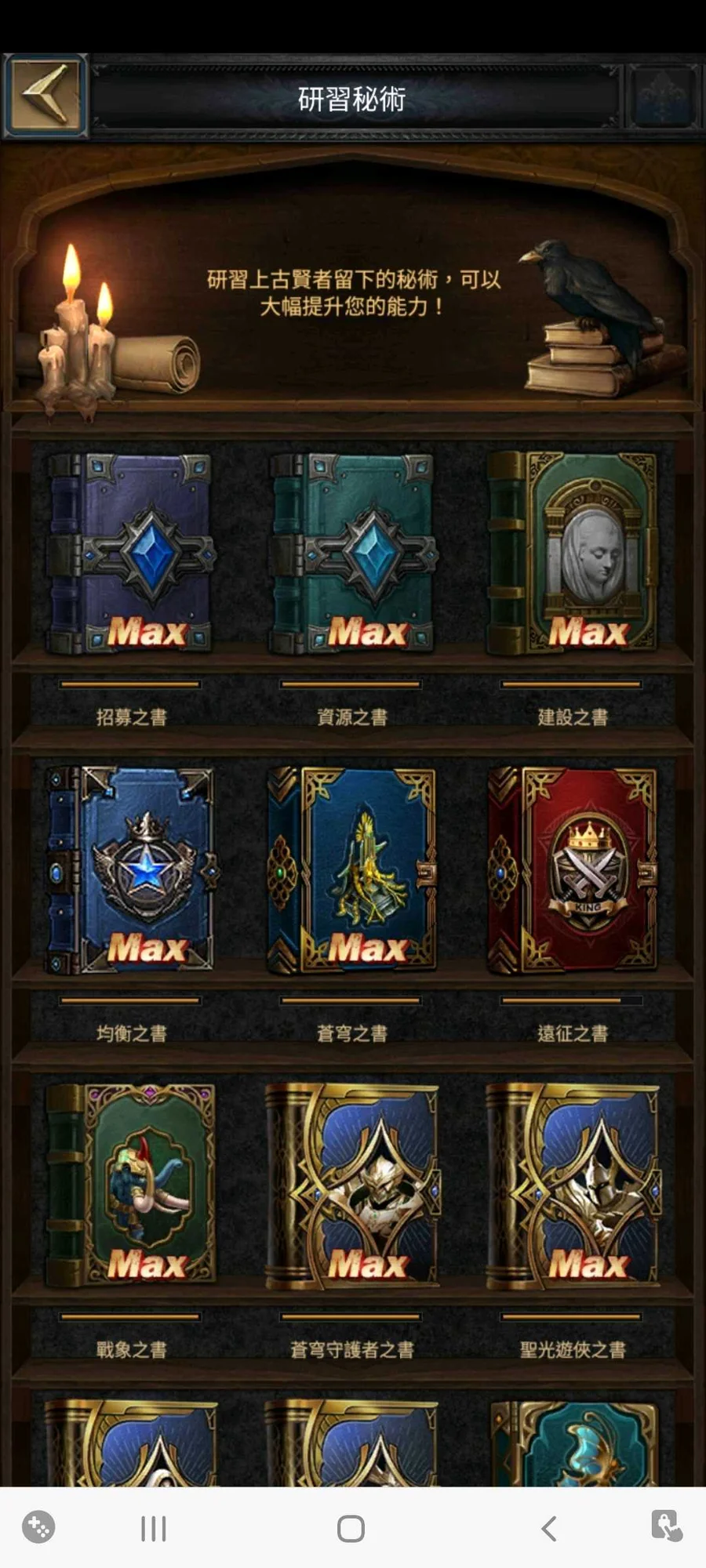Open the 戰象之書 book
This screenshot has height=1568, width=706.
130,1185
